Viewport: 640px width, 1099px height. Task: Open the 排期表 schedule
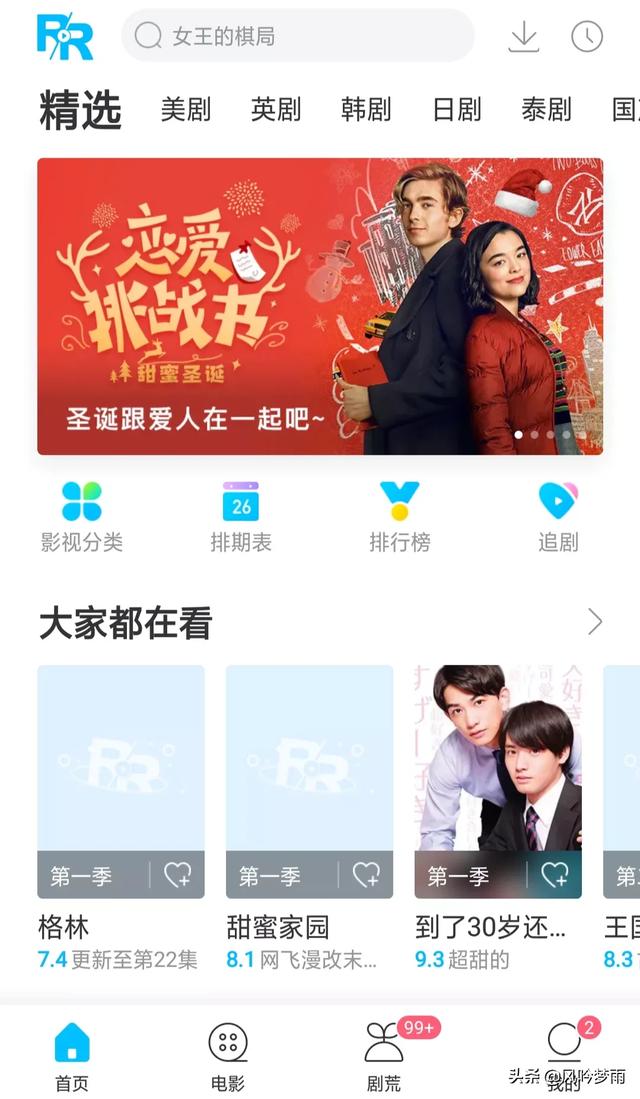click(241, 518)
